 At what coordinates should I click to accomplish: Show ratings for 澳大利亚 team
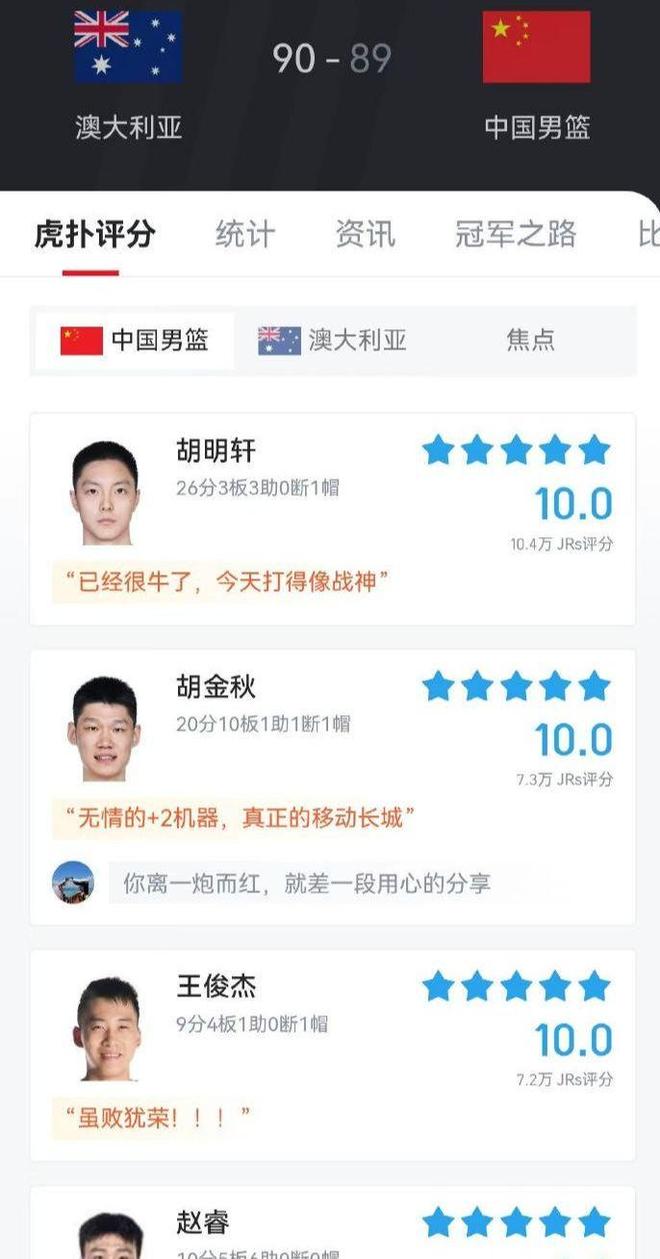pos(332,340)
